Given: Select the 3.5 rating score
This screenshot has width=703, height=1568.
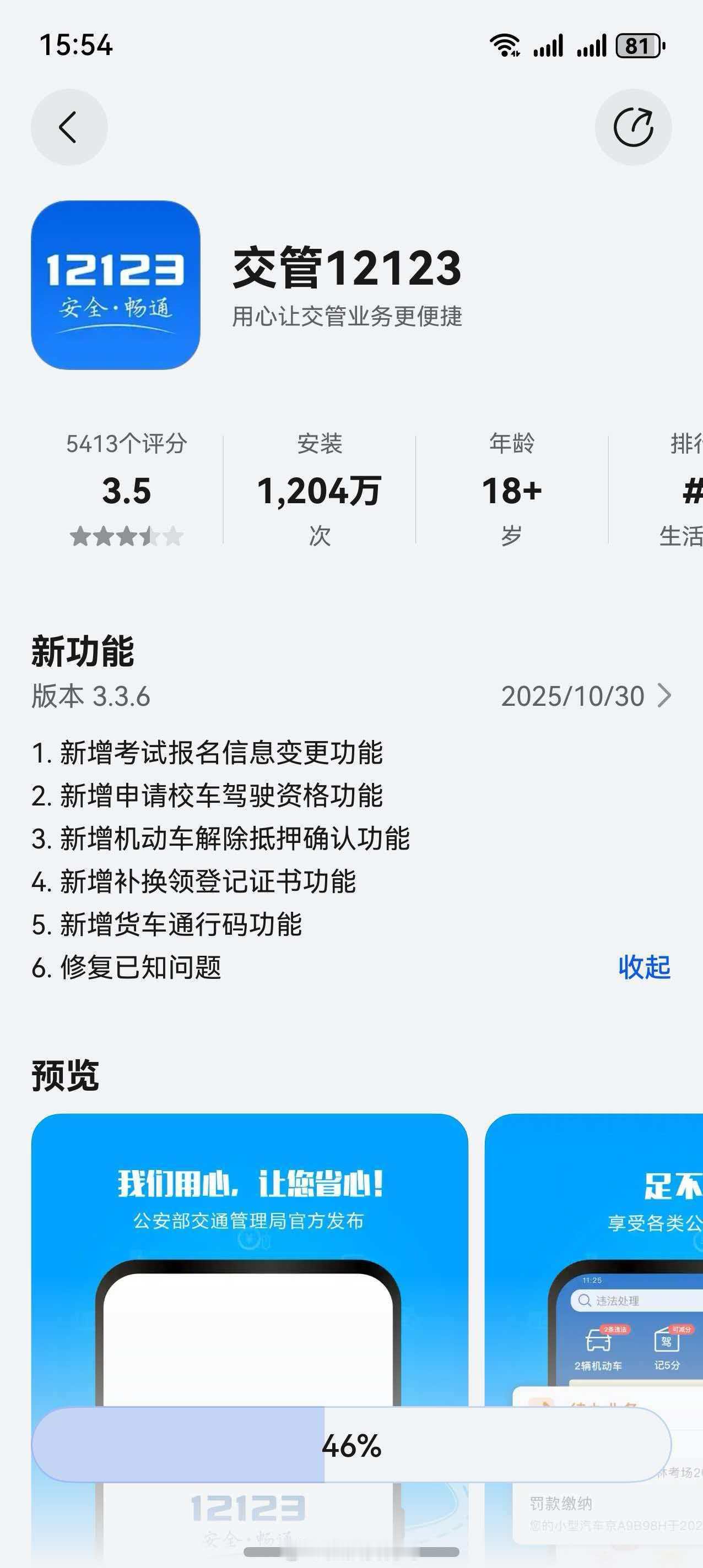Looking at the screenshot, I should tap(126, 492).
